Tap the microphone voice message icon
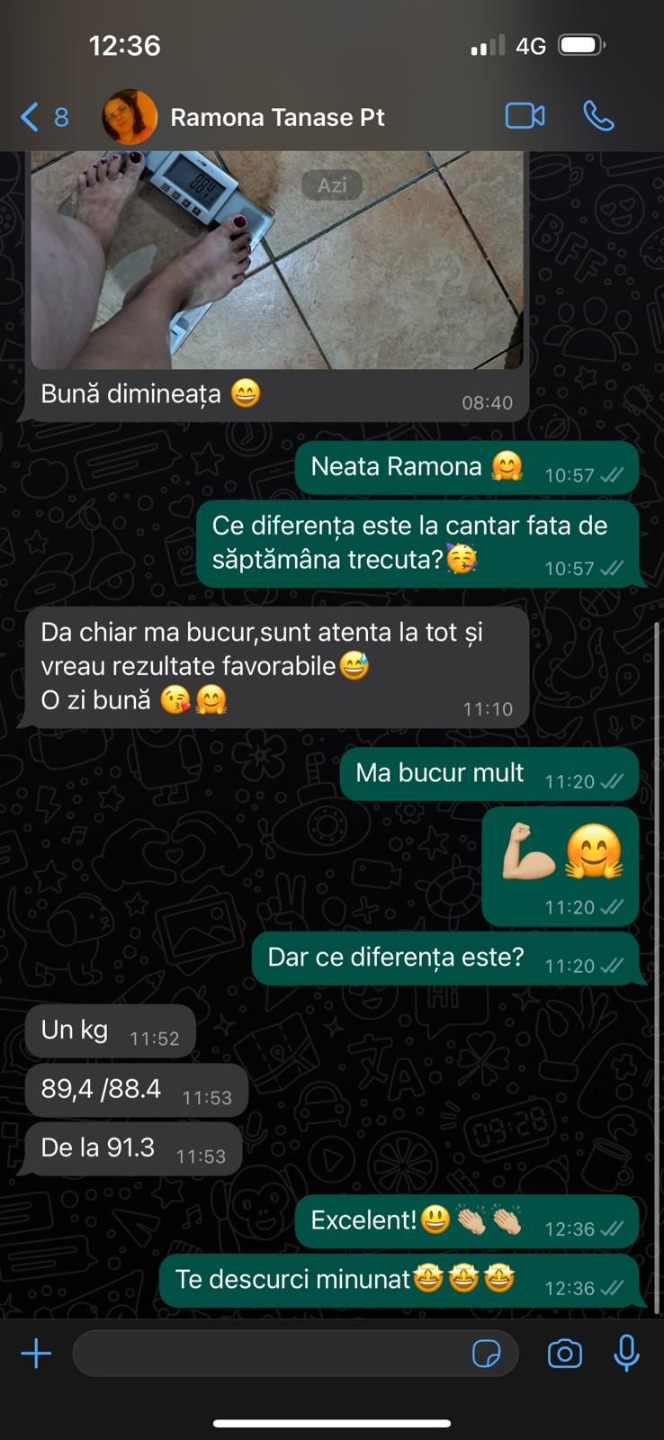664x1440 pixels. (627, 1353)
